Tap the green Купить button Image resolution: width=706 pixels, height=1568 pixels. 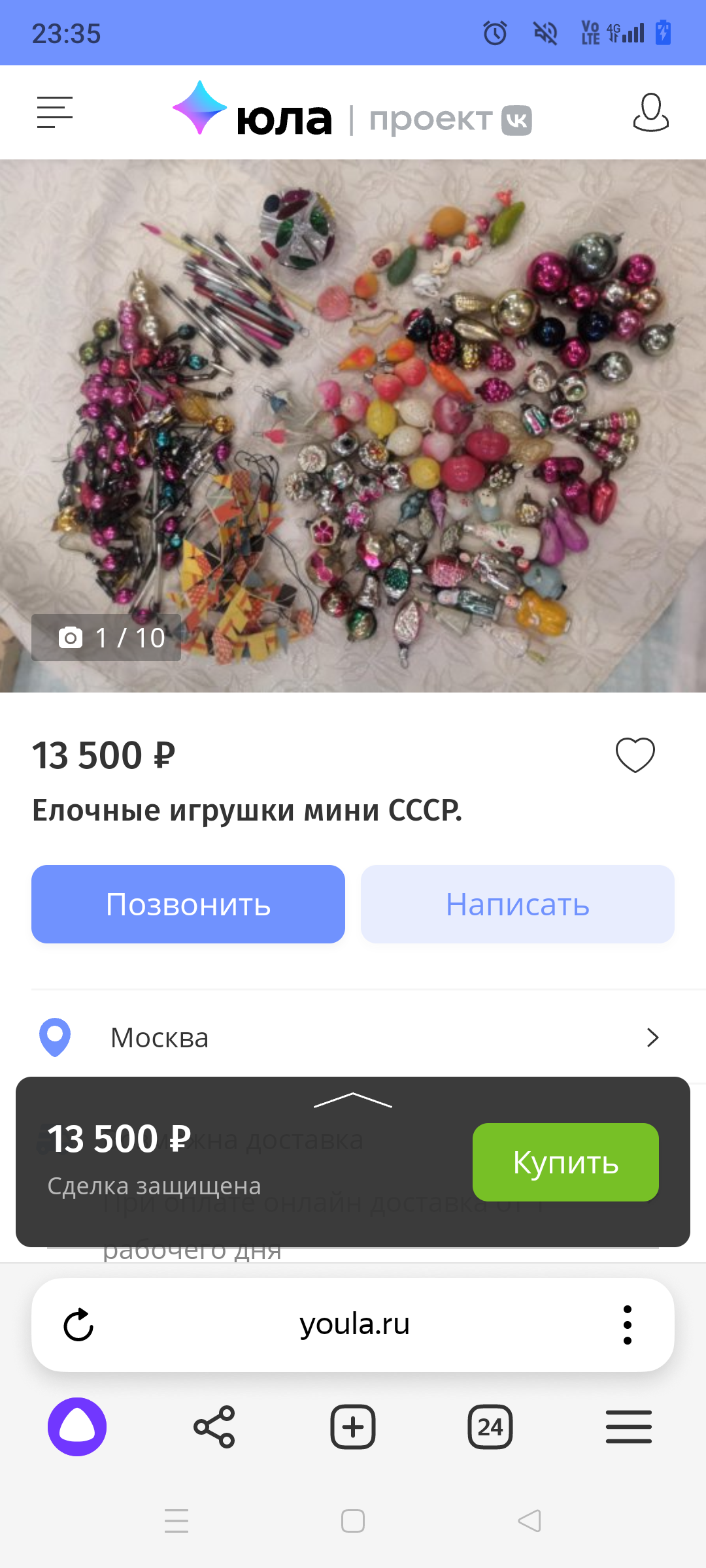click(565, 1162)
